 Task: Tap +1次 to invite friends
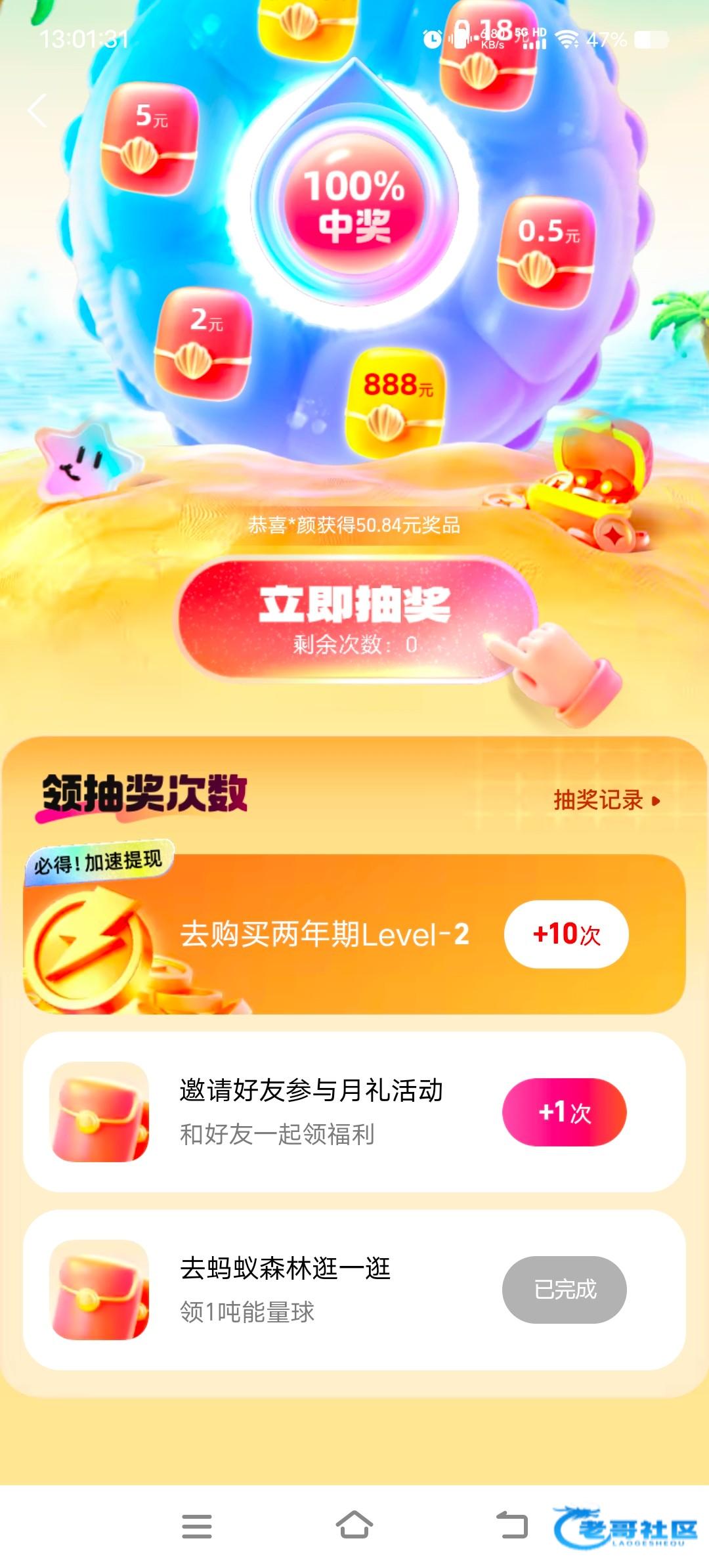(x=564, y=1112)
